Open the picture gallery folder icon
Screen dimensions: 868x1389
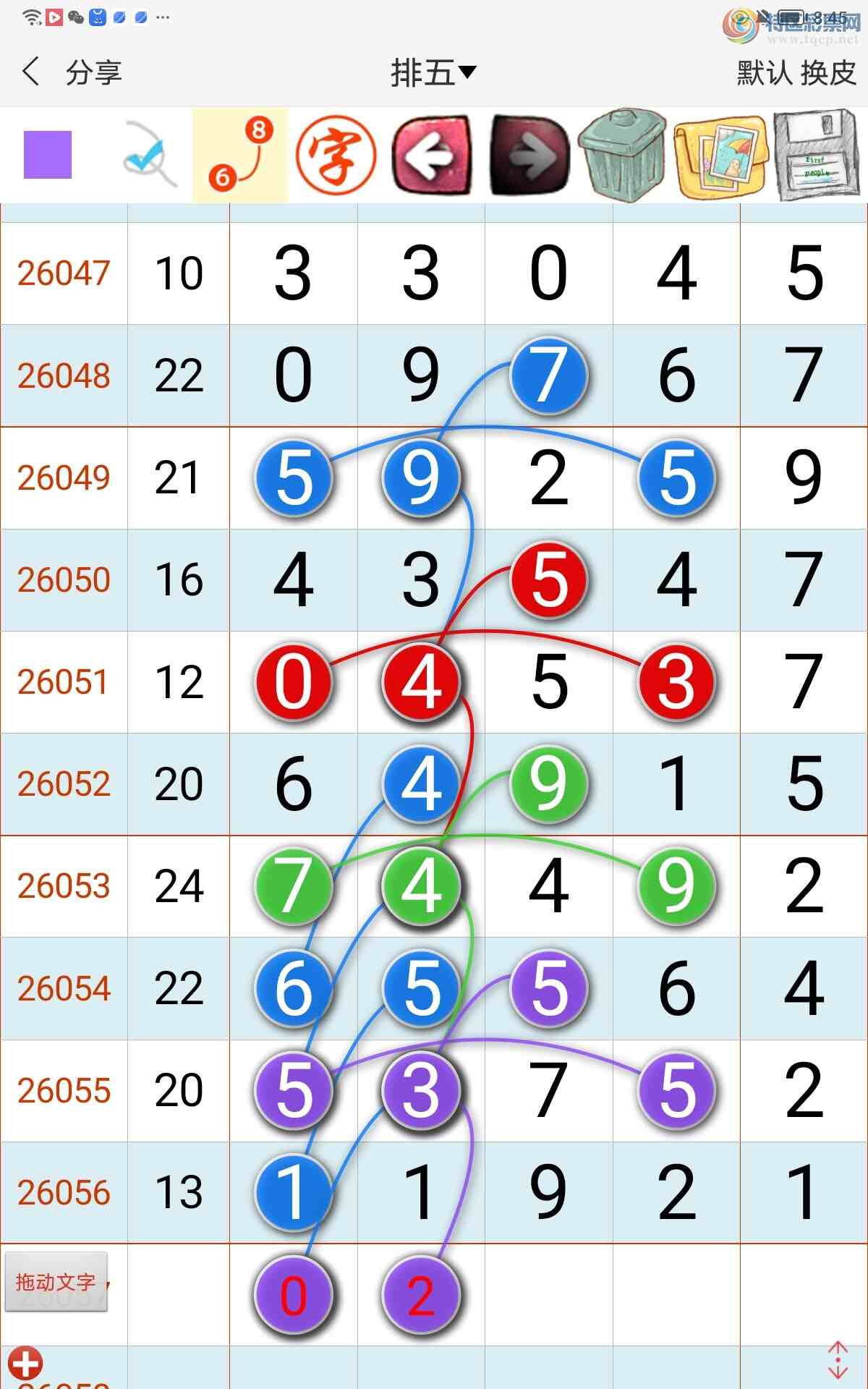(x=721, y=153)
